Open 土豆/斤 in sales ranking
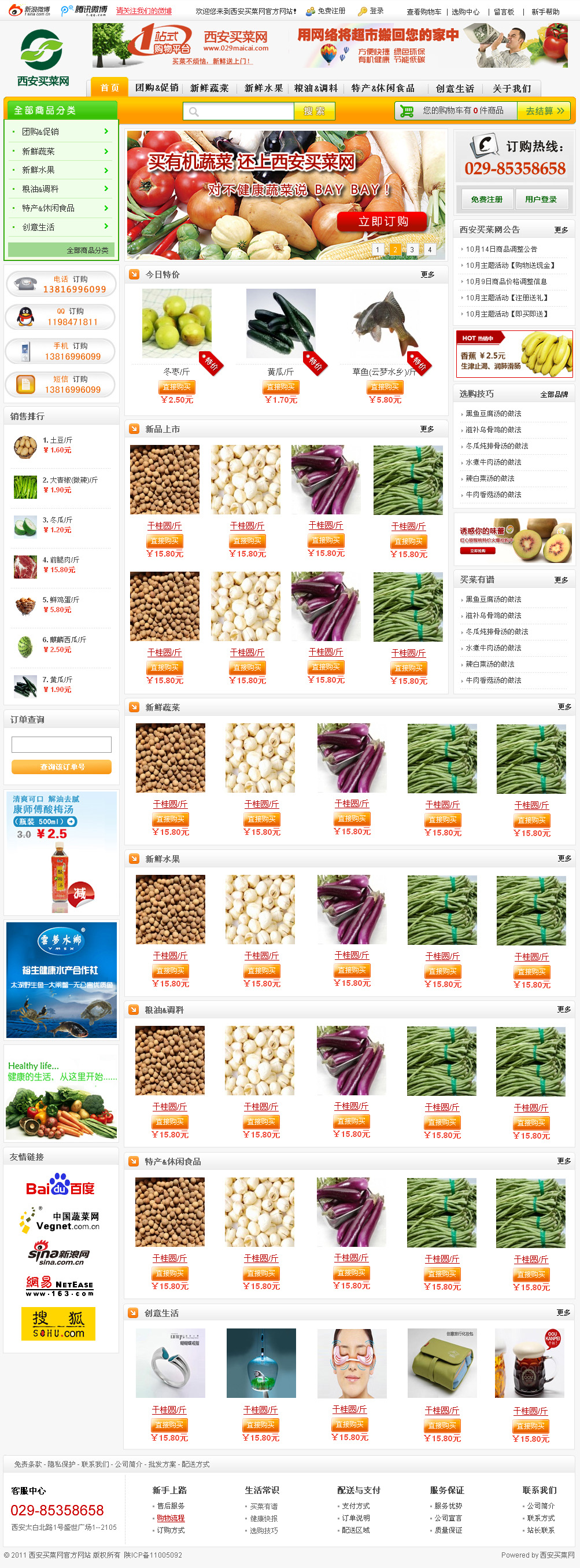Image resolution: width=580 pixels, height=1568 pixels. coord(57,440)
